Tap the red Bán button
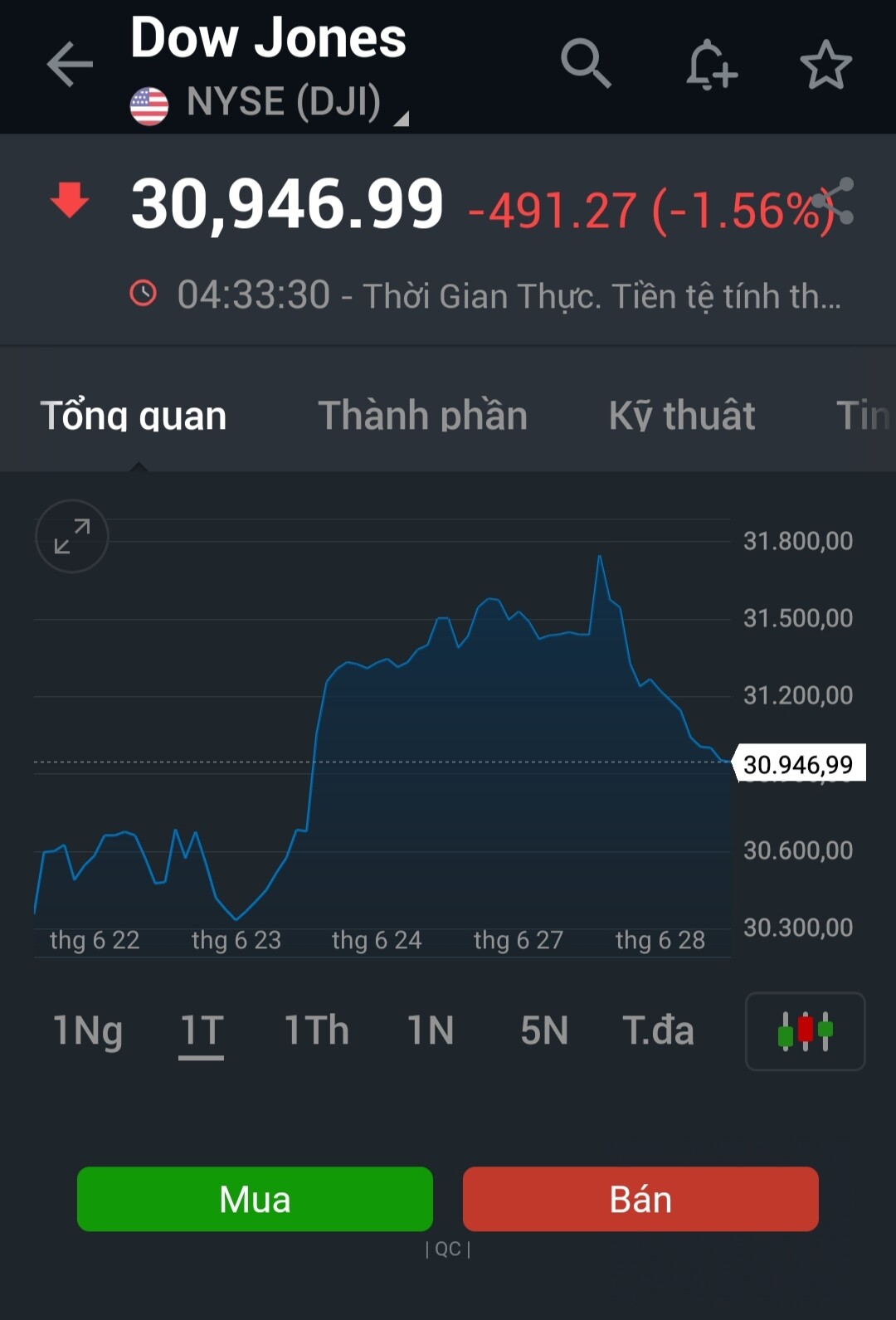Screen dimensions: 896x1320 point(640,1199)
